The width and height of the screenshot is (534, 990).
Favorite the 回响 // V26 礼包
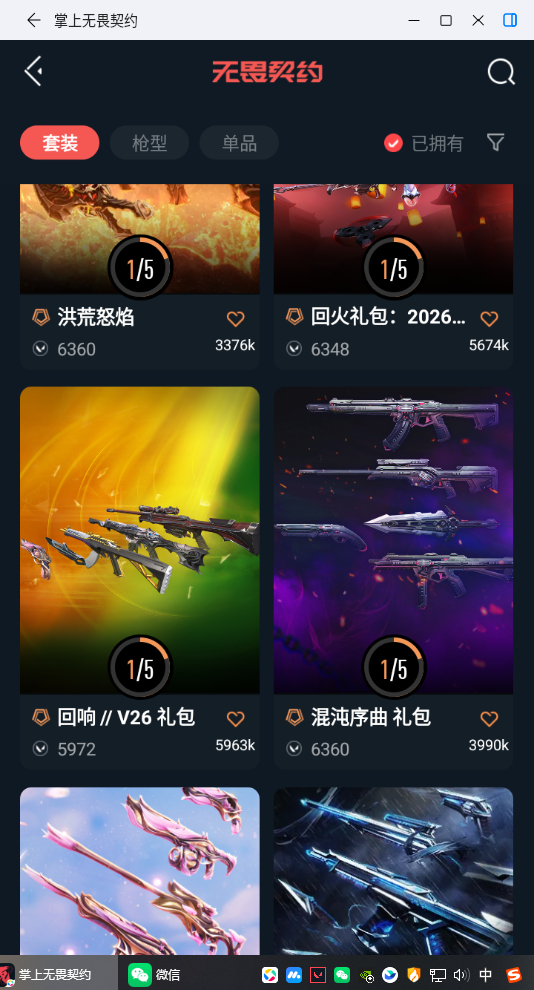tap(235, 719)
